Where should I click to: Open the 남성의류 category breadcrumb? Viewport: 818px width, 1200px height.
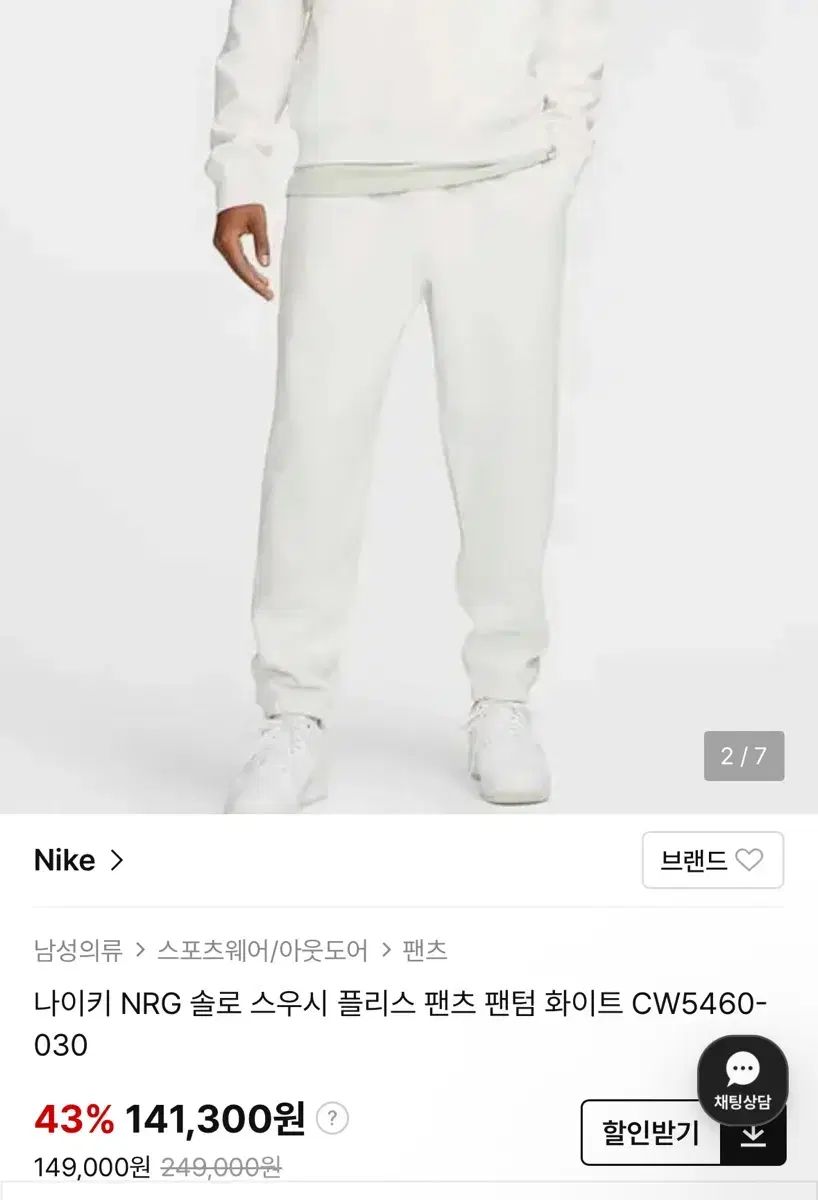click(78, 950)
